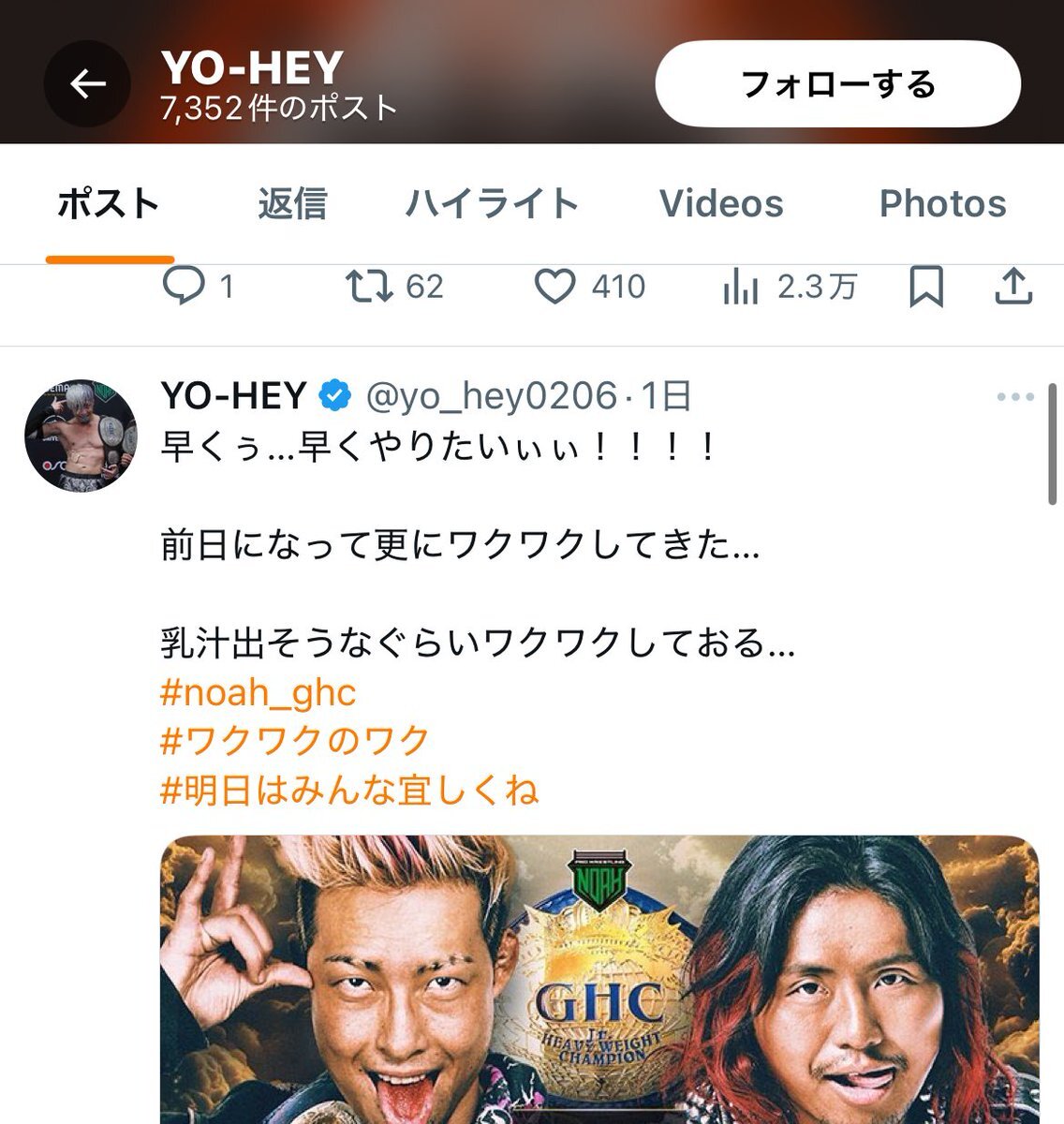Bookmark the post above
Viewport: 1064px width, 1124px height.
[x=926, y=287]
